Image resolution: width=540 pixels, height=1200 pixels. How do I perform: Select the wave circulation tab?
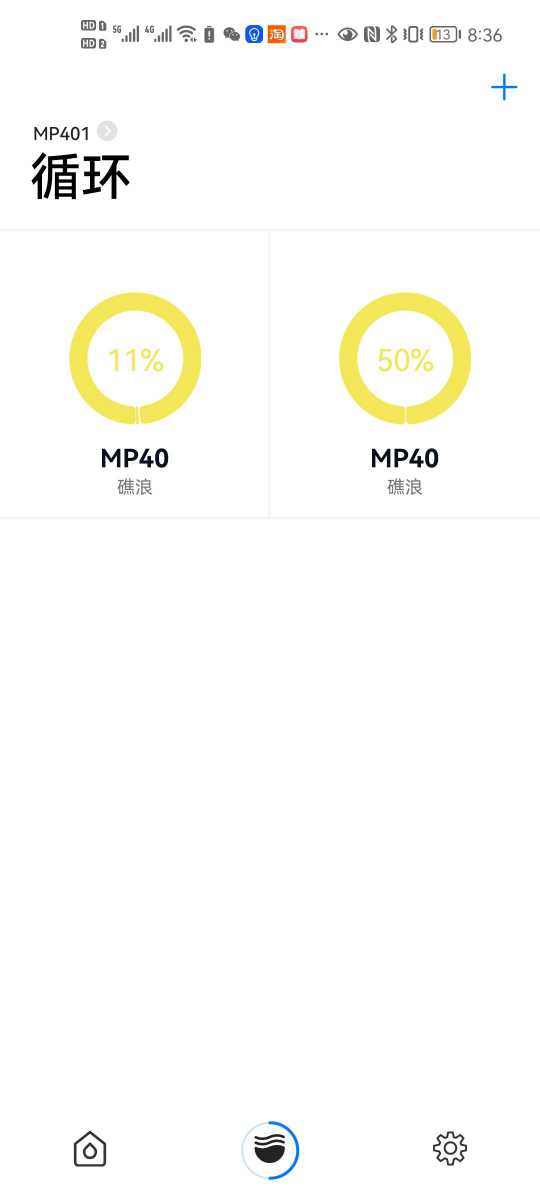click(x=270, y=1149)
